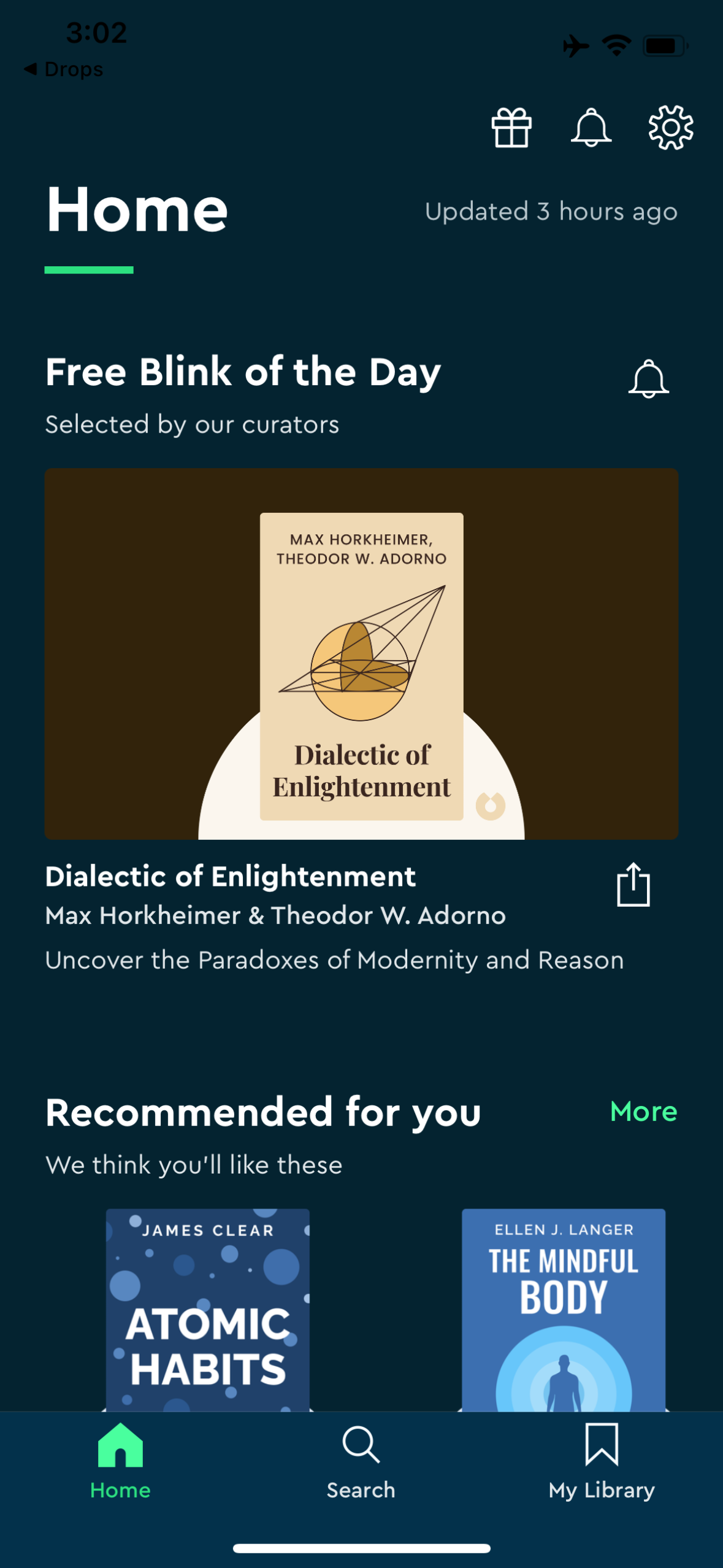Open the gift icon in the header
723x1568 pixels.
click(511, 128)
